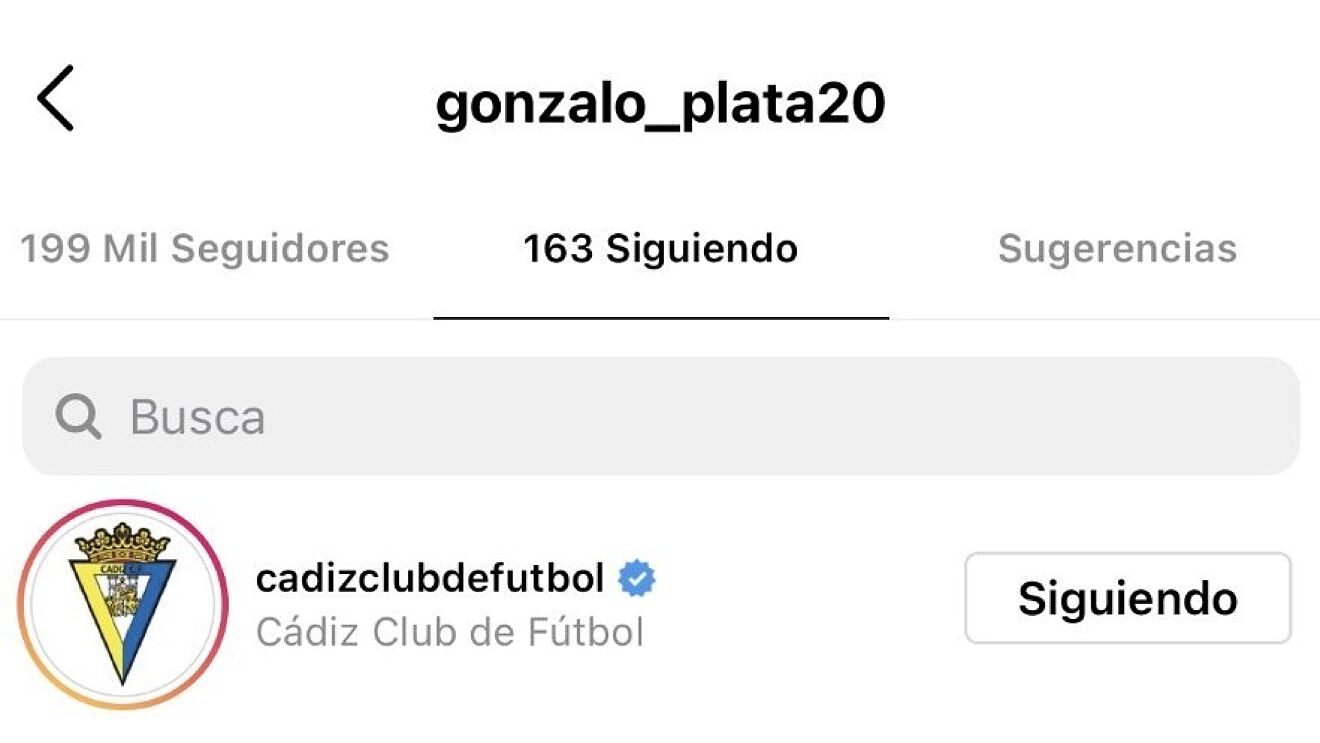Open the Sugerencias tab
Viewport: 1320px width, 743px height.
pyautogui.click(x=1116, y=249)
